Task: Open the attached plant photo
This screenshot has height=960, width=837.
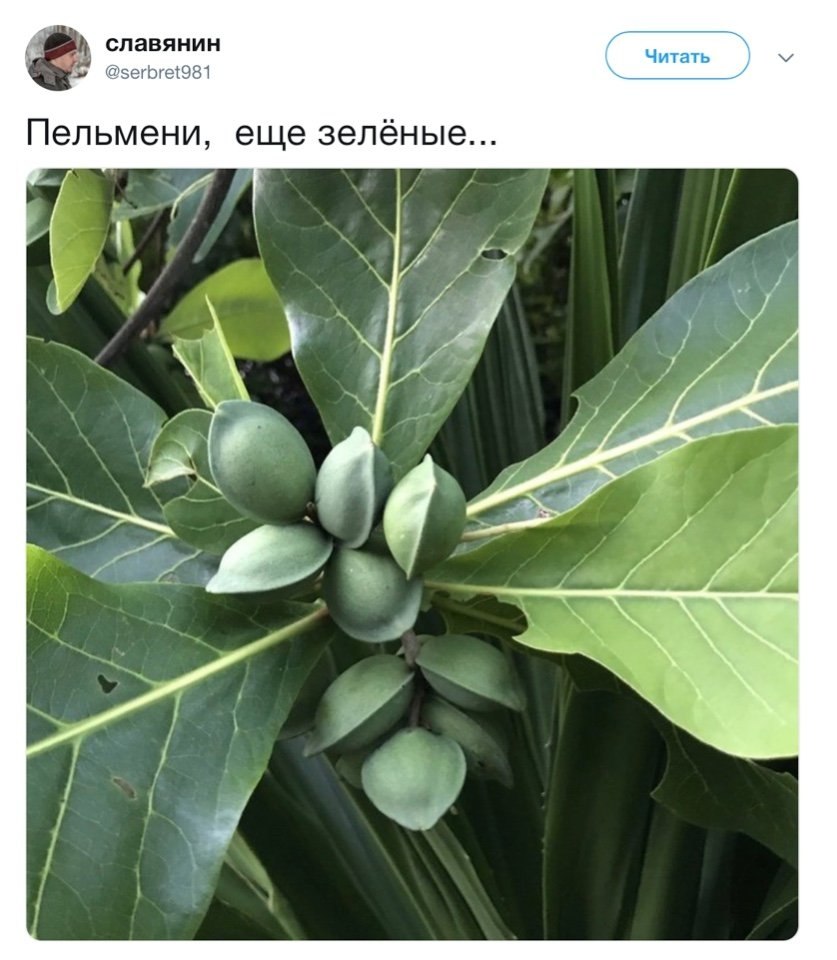Action: click(412, 553)
